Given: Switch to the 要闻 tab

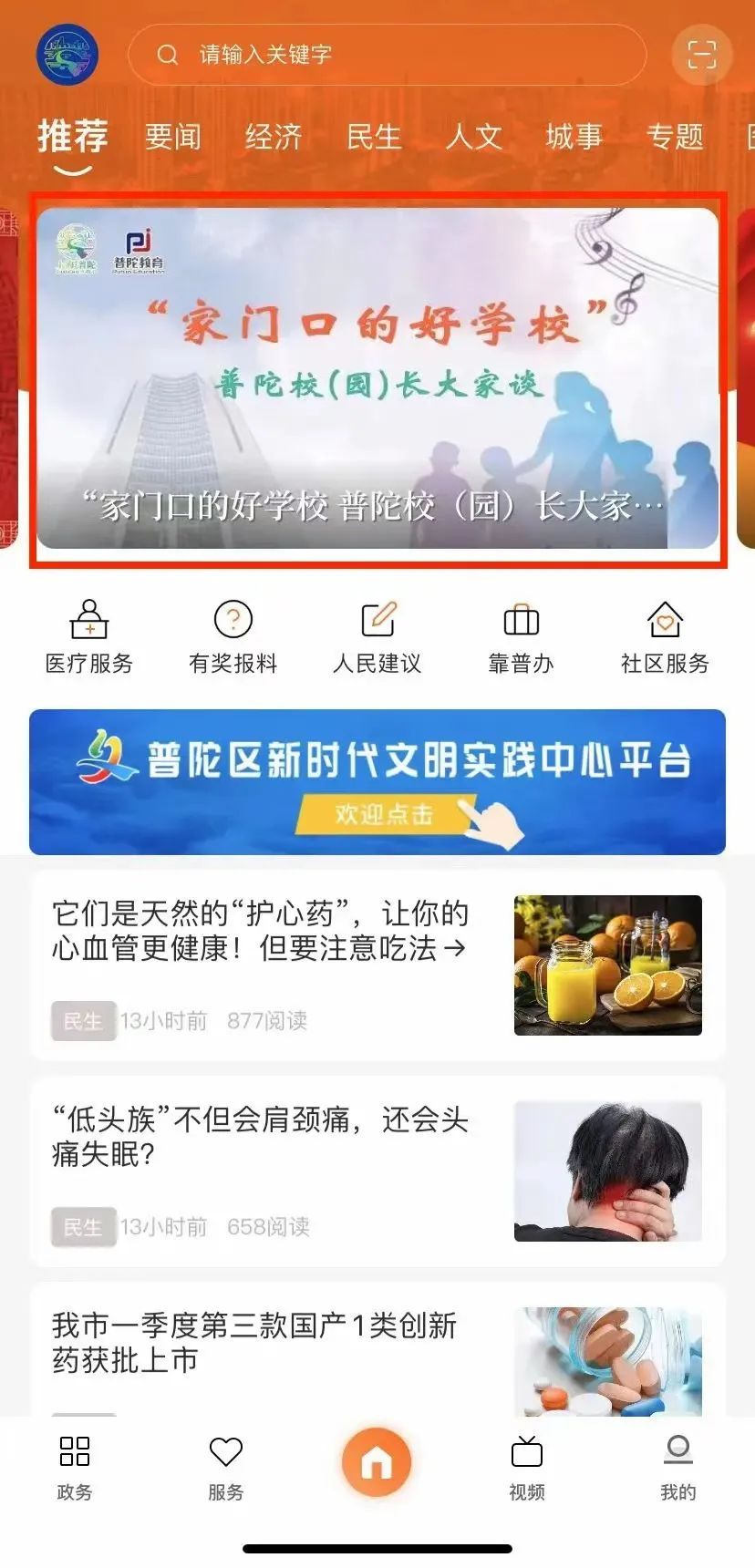Looking at the screenshot, I should pos(172,138).
